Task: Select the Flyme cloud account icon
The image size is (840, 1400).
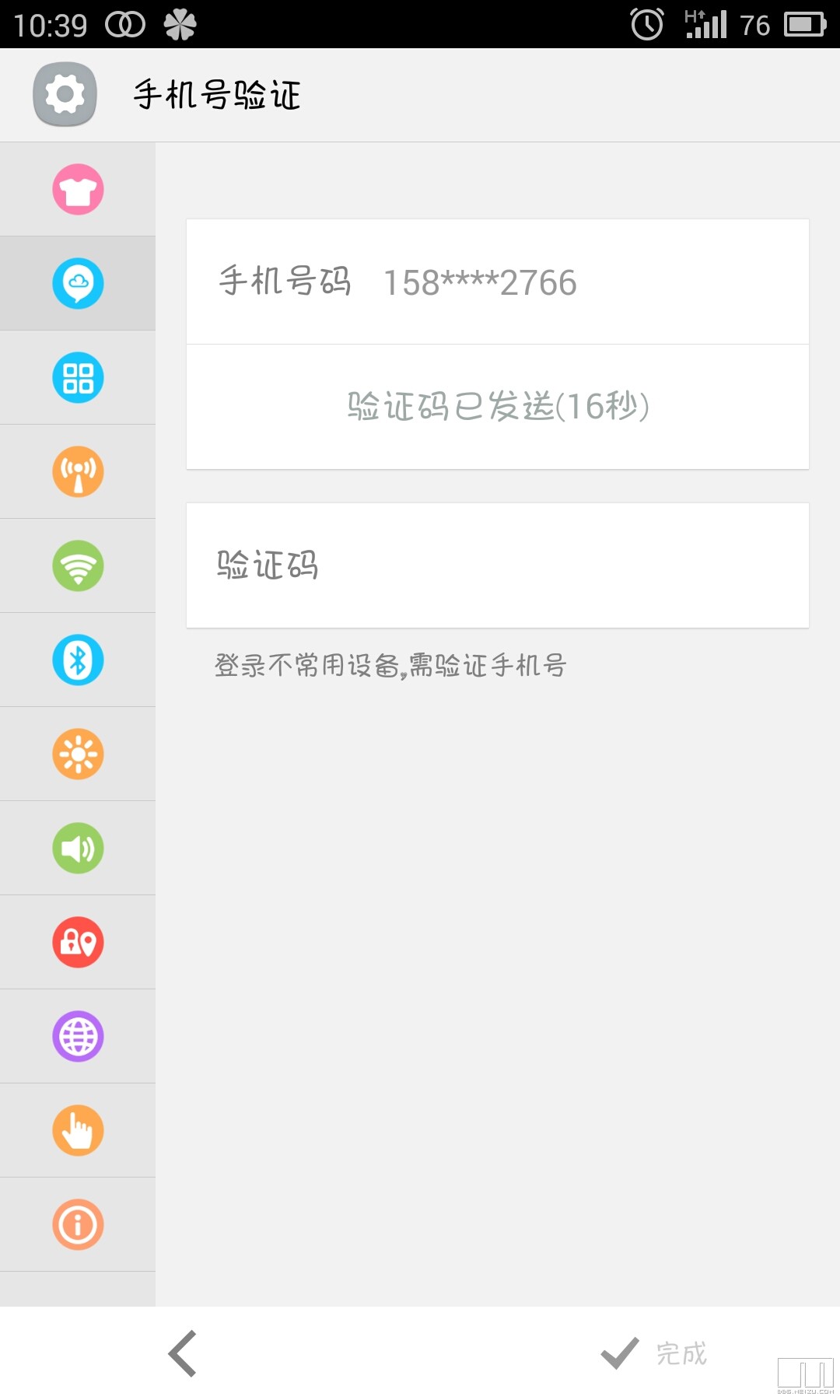Action: (78, 283)
